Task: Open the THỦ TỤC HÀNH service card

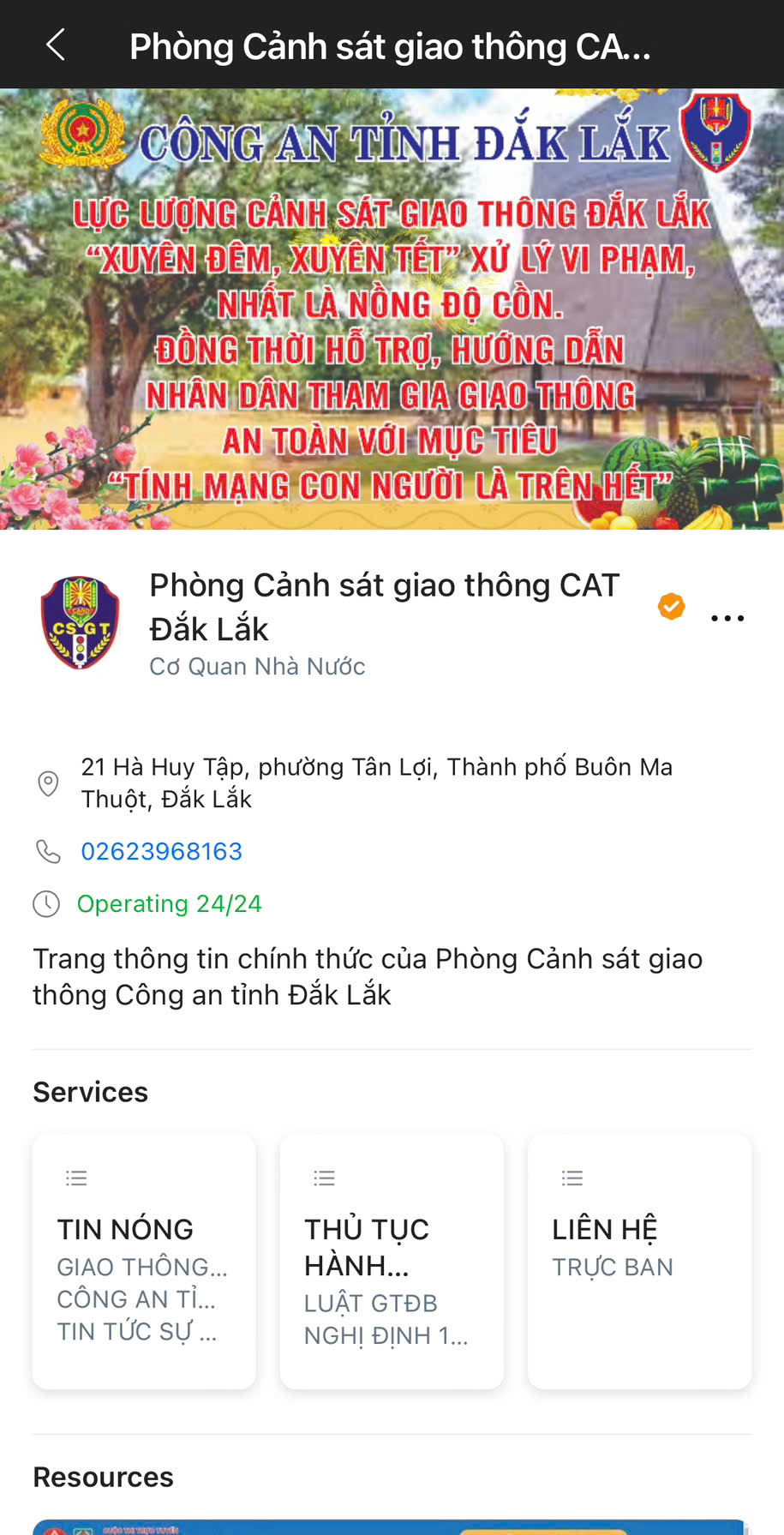Action: [x=392, y=1260]
